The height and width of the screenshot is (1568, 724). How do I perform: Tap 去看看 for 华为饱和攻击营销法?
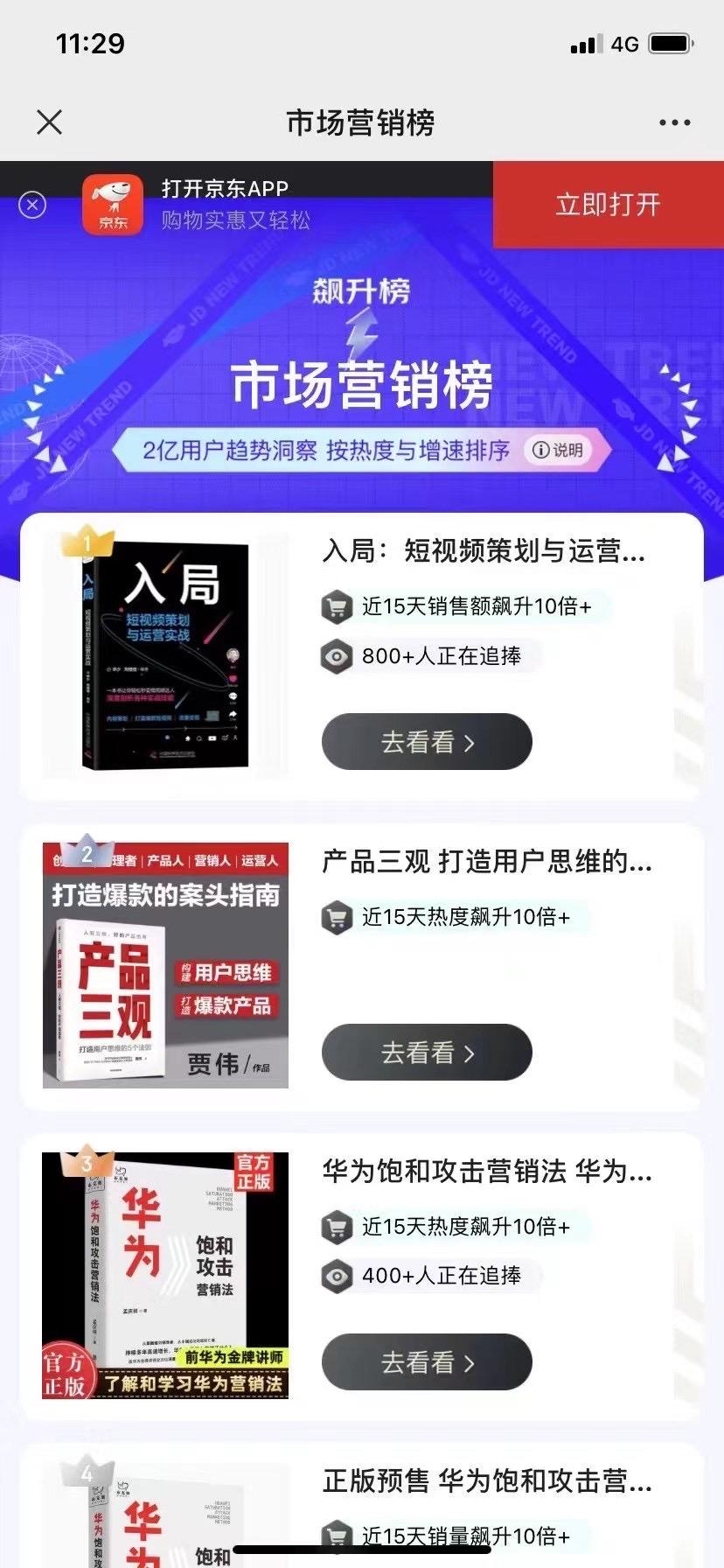pos(427,1362)
